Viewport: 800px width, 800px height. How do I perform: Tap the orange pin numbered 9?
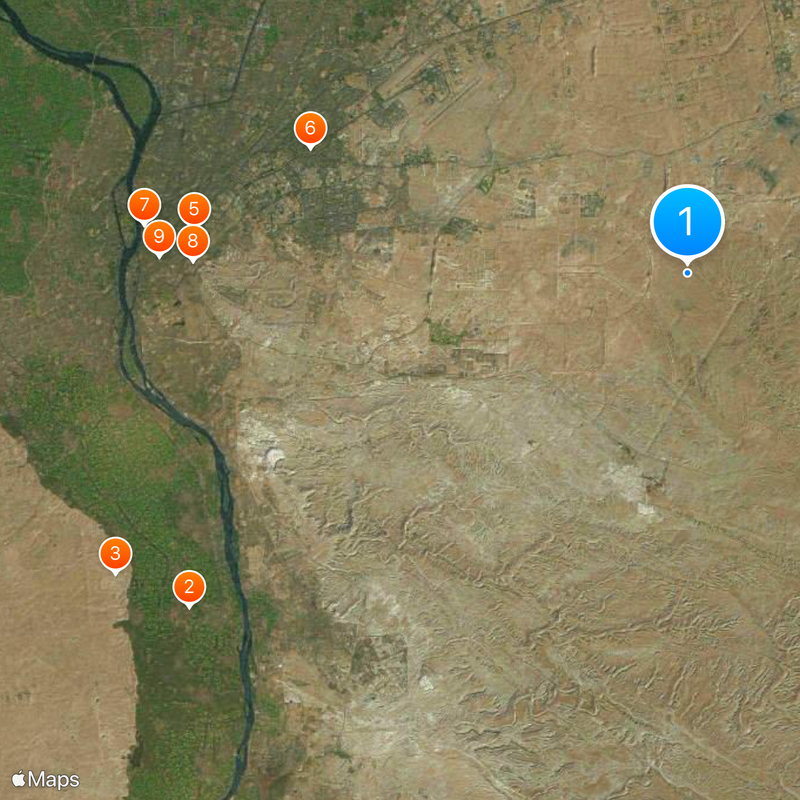[x=158, y=237]
